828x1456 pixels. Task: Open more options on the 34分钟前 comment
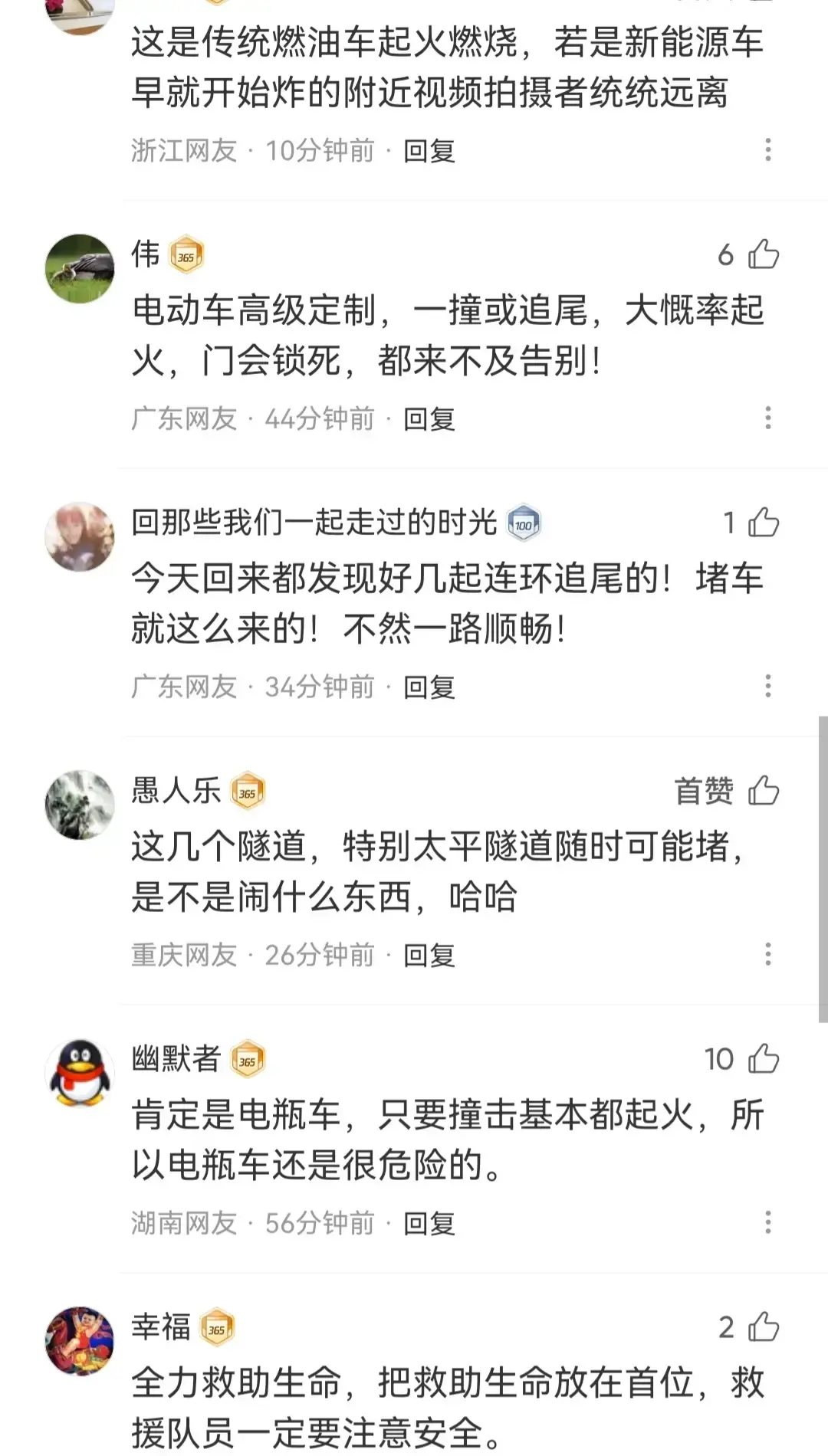pos(767,687)
